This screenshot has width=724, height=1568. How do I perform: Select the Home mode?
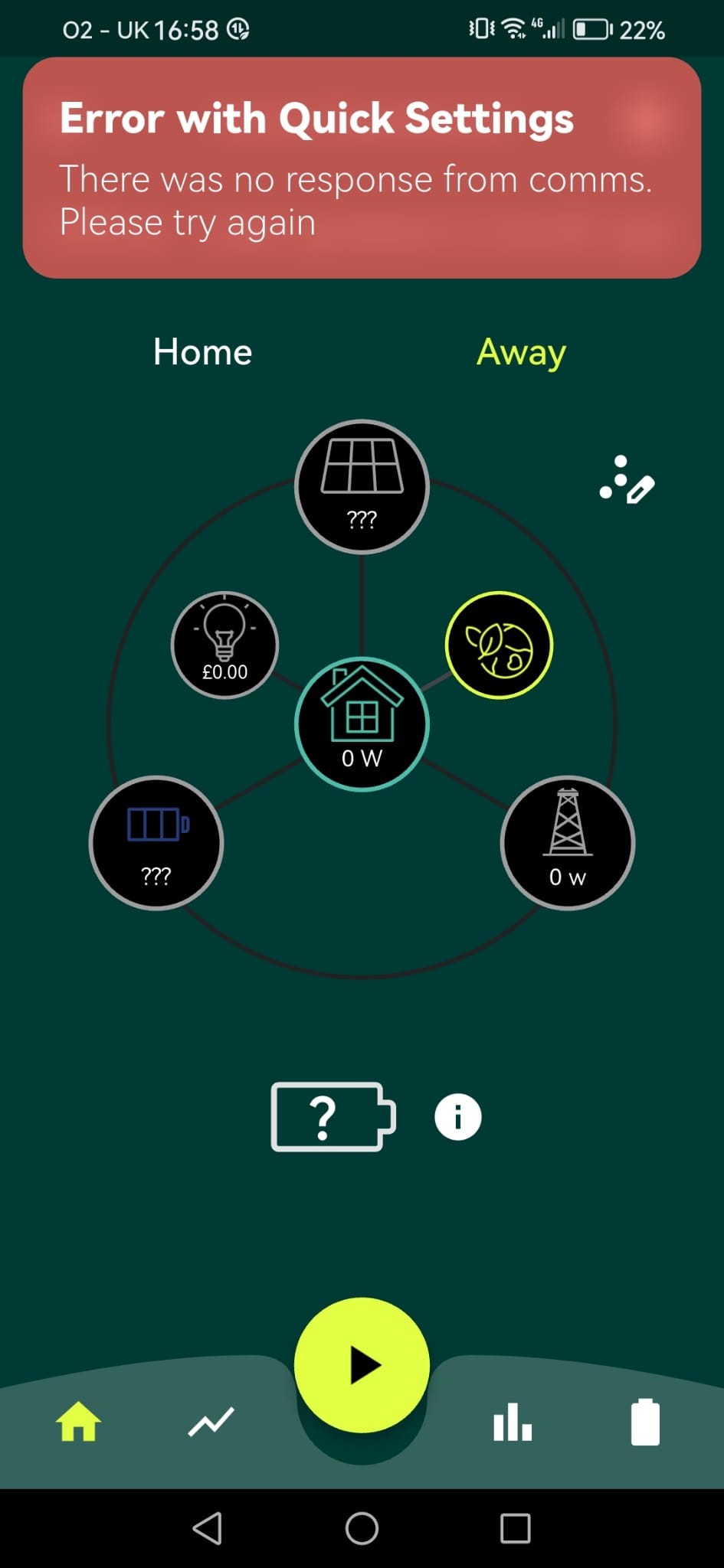[202, 352]
